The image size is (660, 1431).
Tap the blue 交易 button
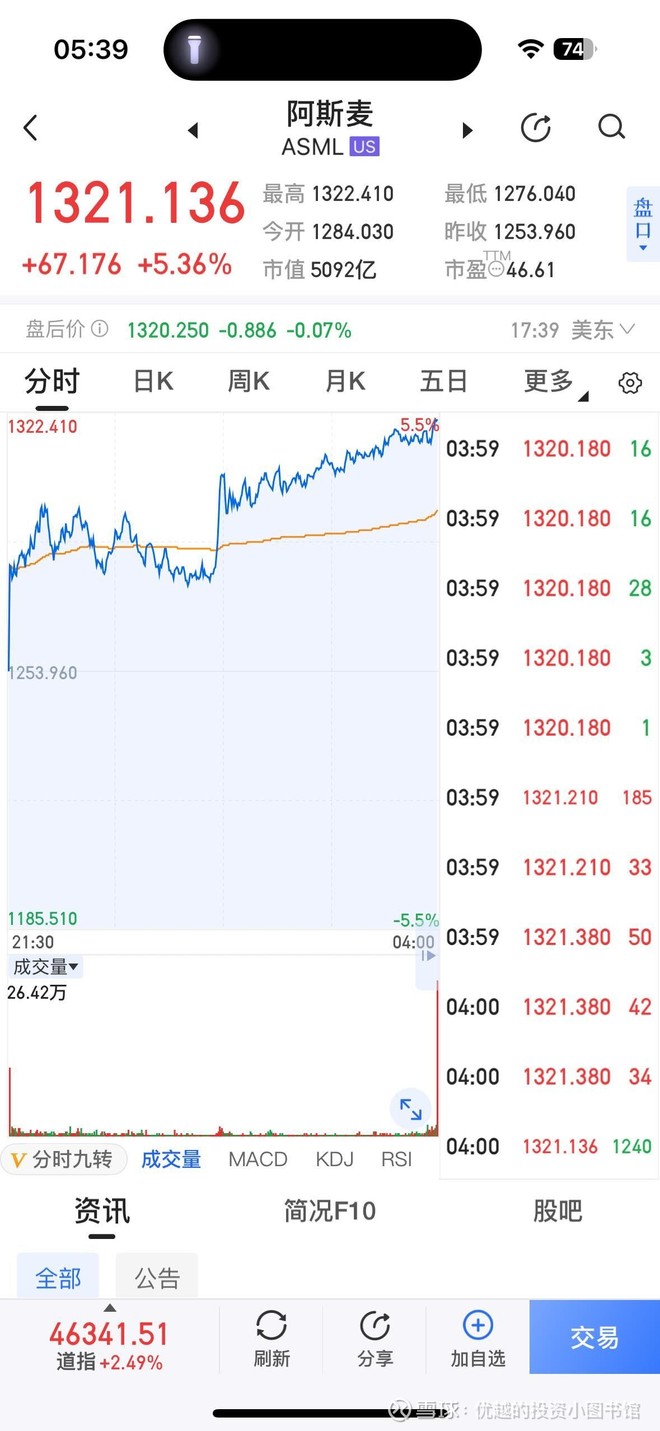click(594, 1337)
